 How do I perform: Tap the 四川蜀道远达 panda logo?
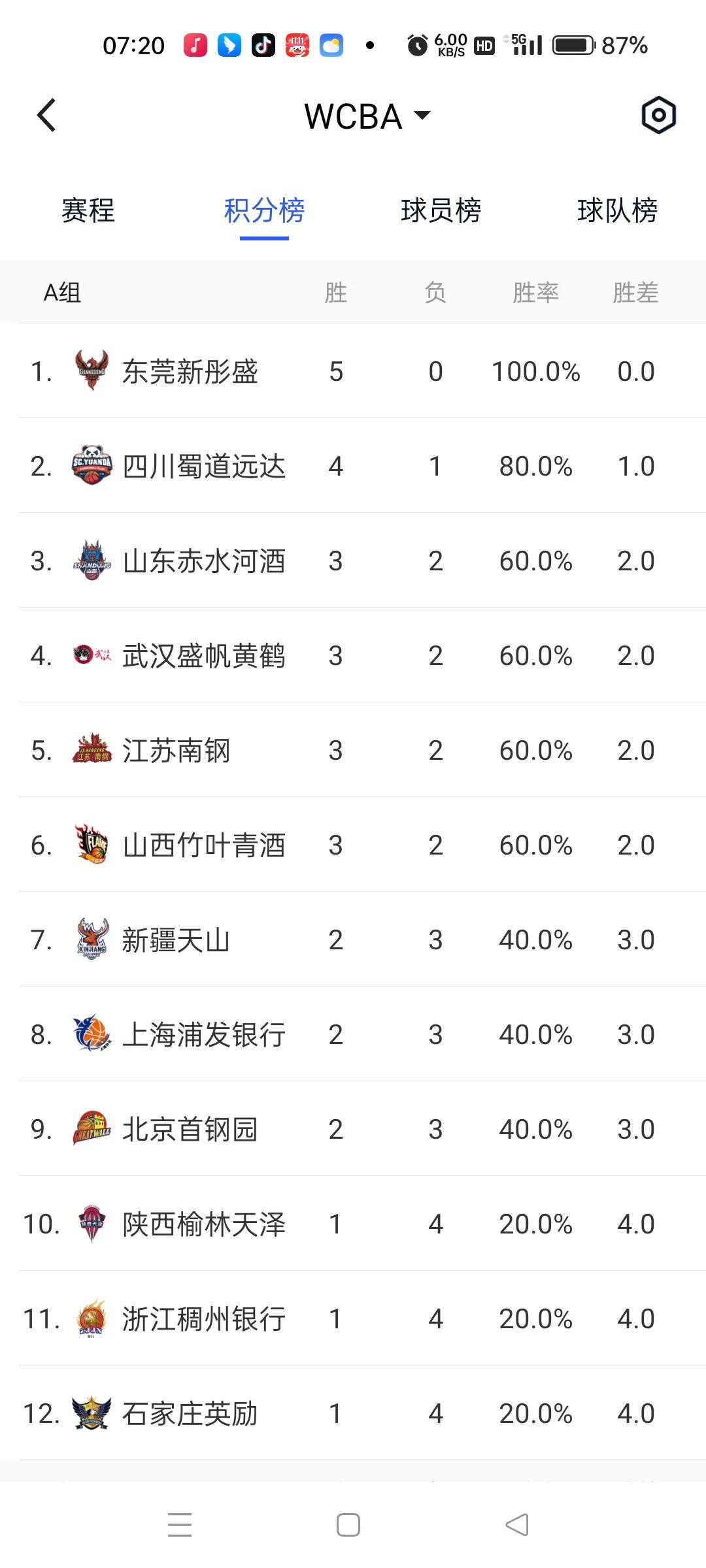click(x=92, y=466)
